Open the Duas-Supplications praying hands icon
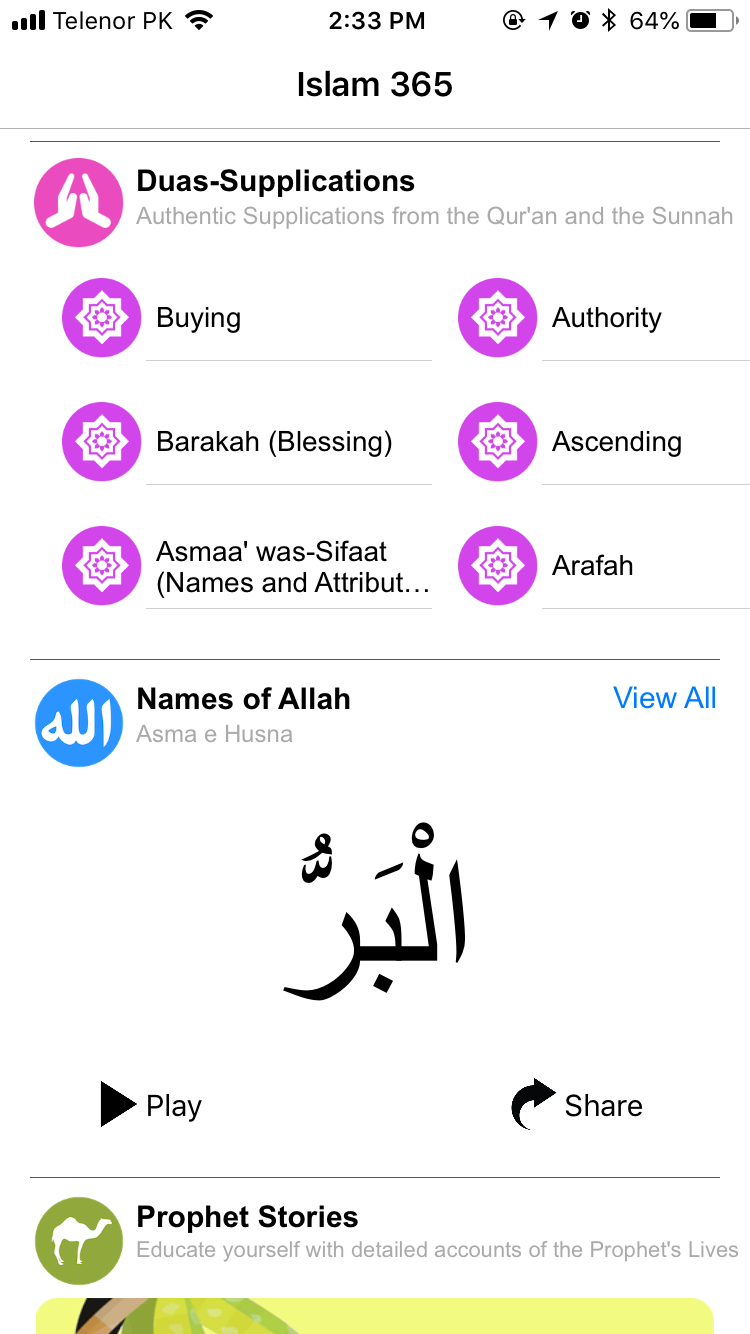 [x=78, y=201]
